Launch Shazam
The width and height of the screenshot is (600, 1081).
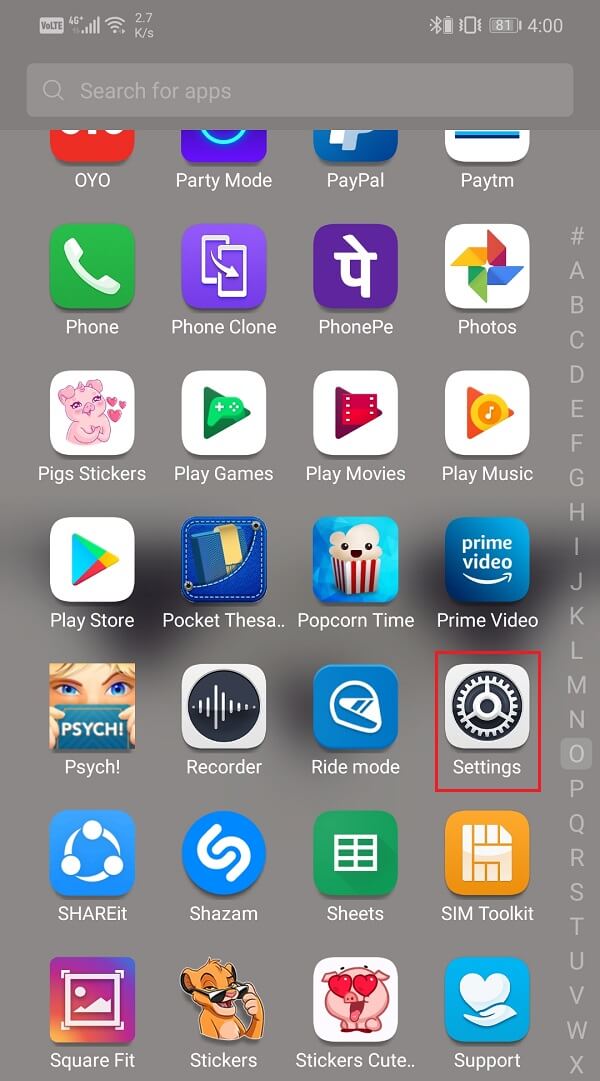pos(224,854)
